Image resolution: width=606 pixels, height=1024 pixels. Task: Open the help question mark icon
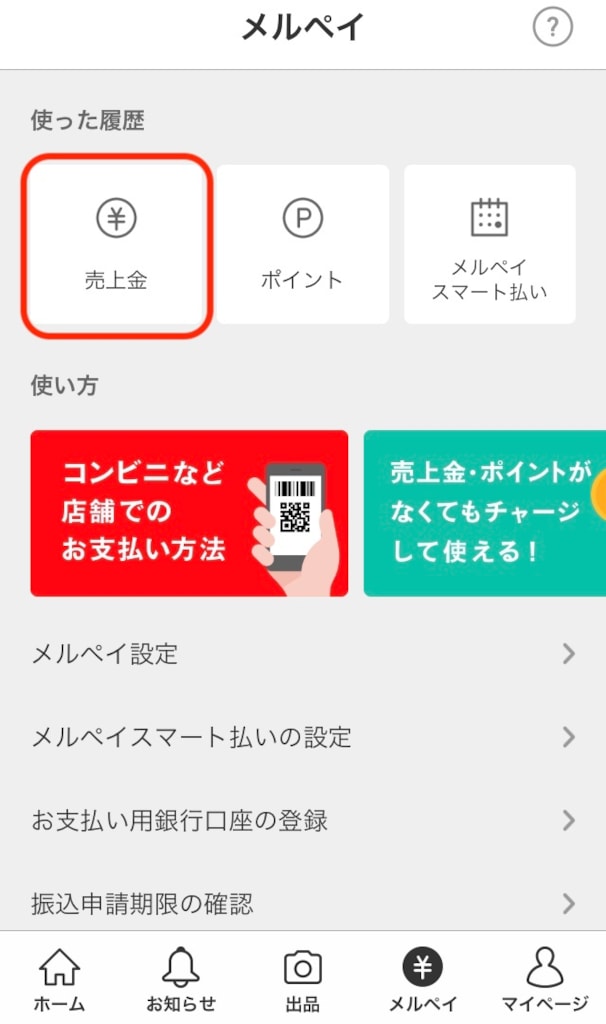coord(553,29)
